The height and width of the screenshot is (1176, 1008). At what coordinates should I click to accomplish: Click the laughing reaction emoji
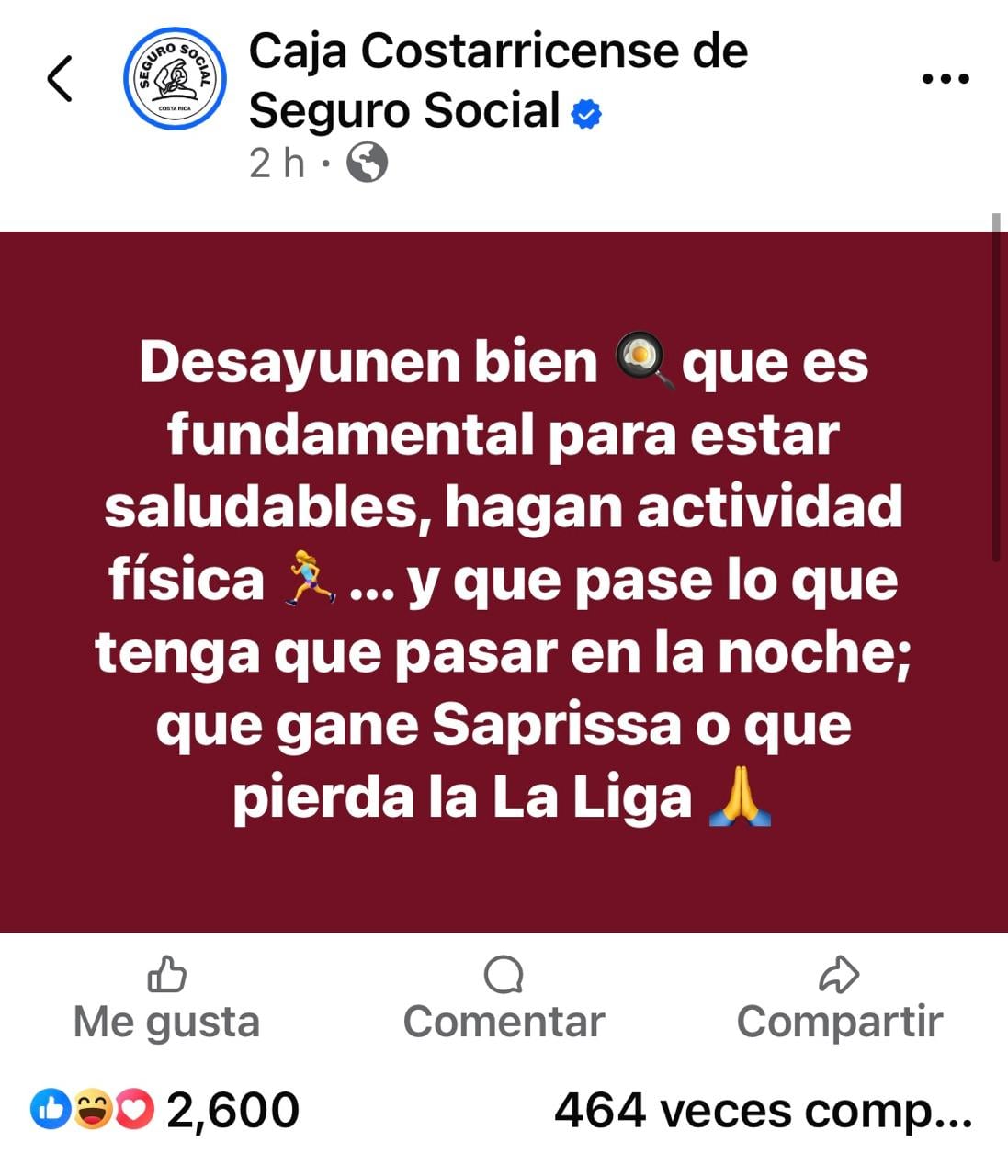click(x=87, y=1109)
